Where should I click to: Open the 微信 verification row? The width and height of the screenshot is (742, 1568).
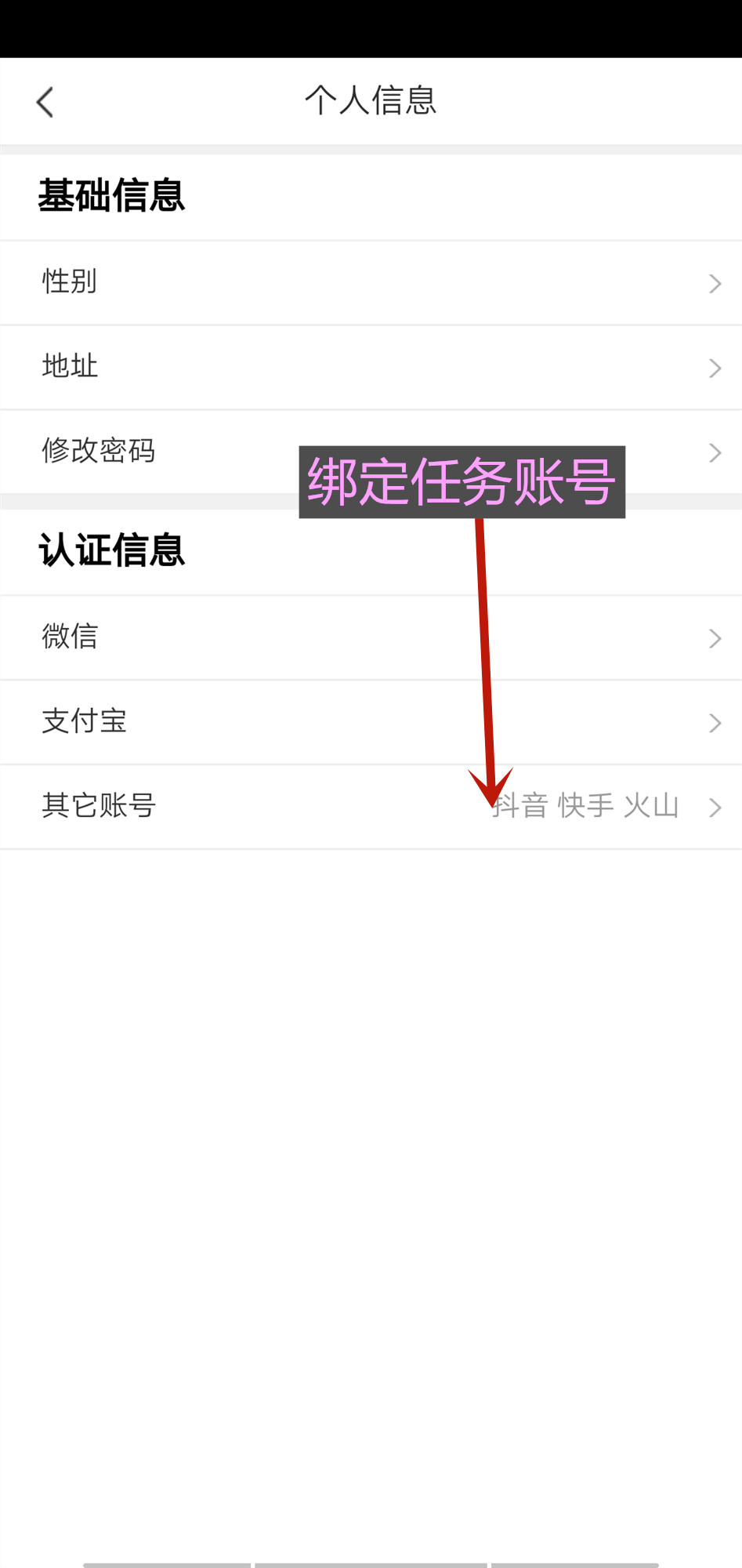click(x=371, y=637)
